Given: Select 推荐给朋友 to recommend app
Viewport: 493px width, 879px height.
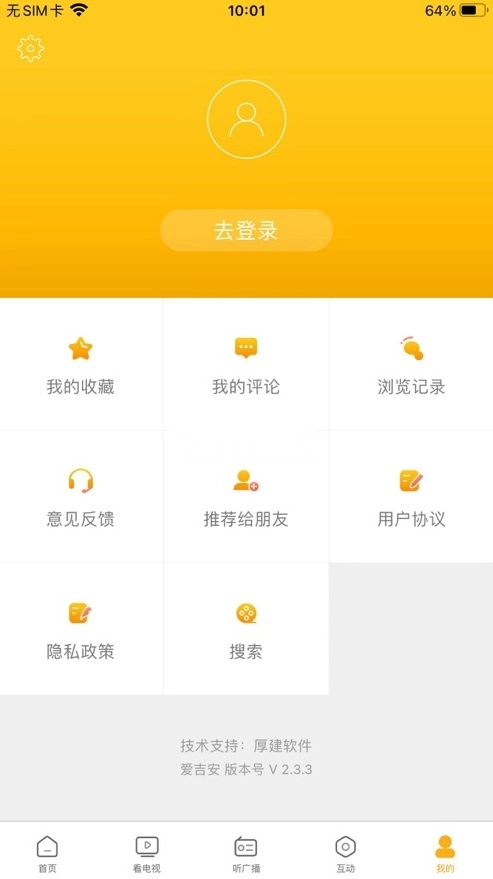Looking at the screenshot, I should pyautogui.click(x=246, y=497).
